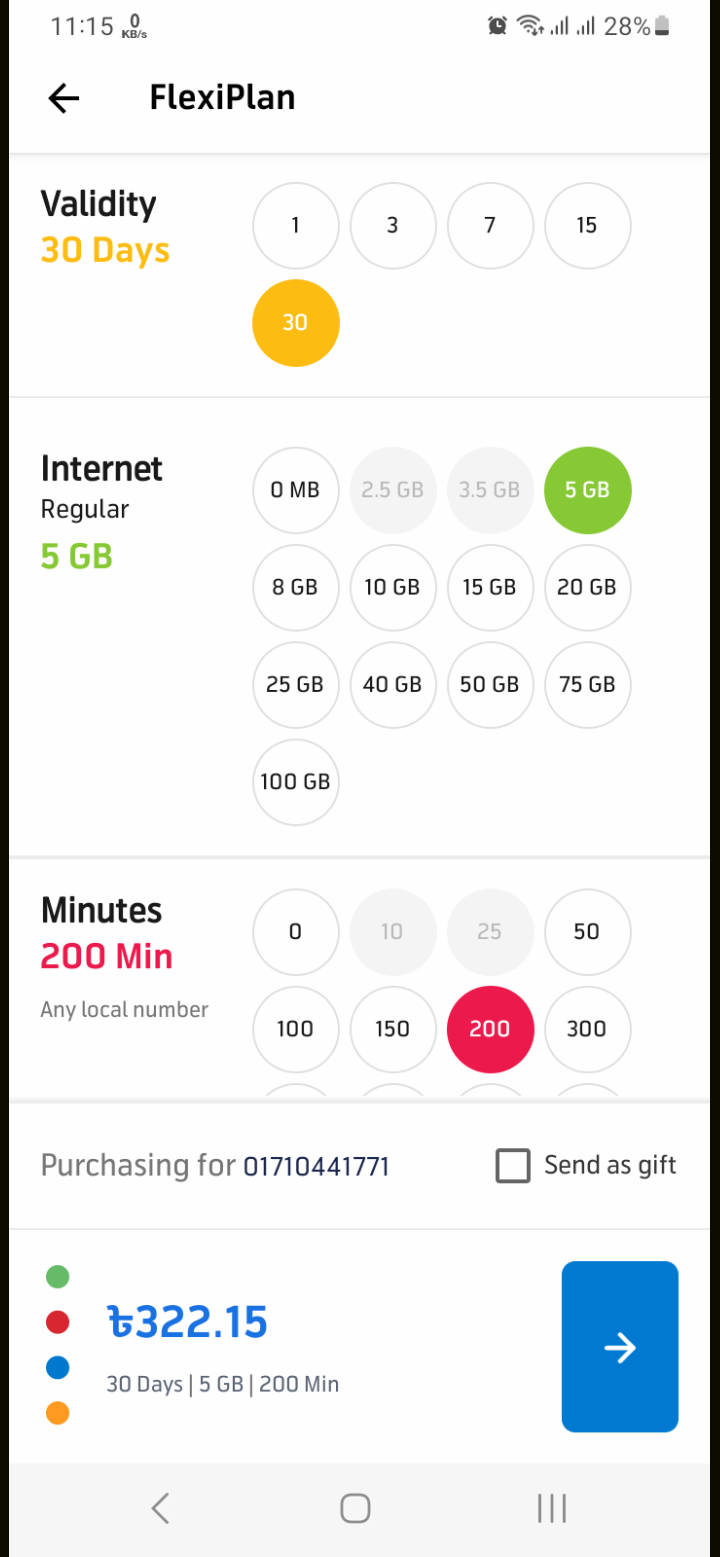Pick the 100 GB internet pack
This screenshot has height=1557, width=720.
click(295, 782)
